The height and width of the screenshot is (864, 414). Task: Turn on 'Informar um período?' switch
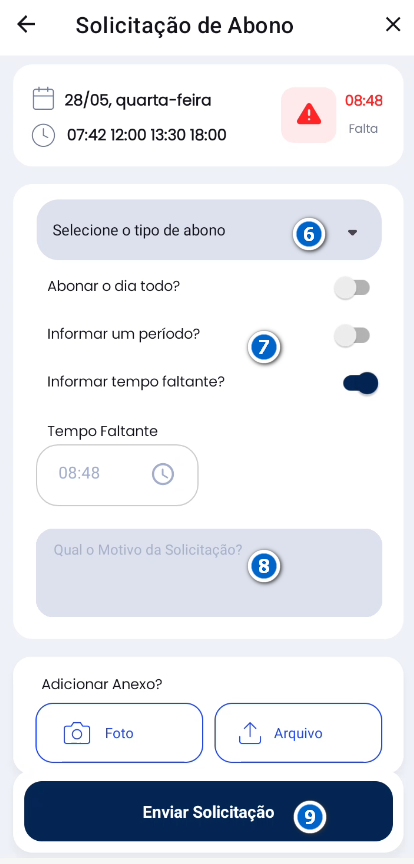coord(353,335)
